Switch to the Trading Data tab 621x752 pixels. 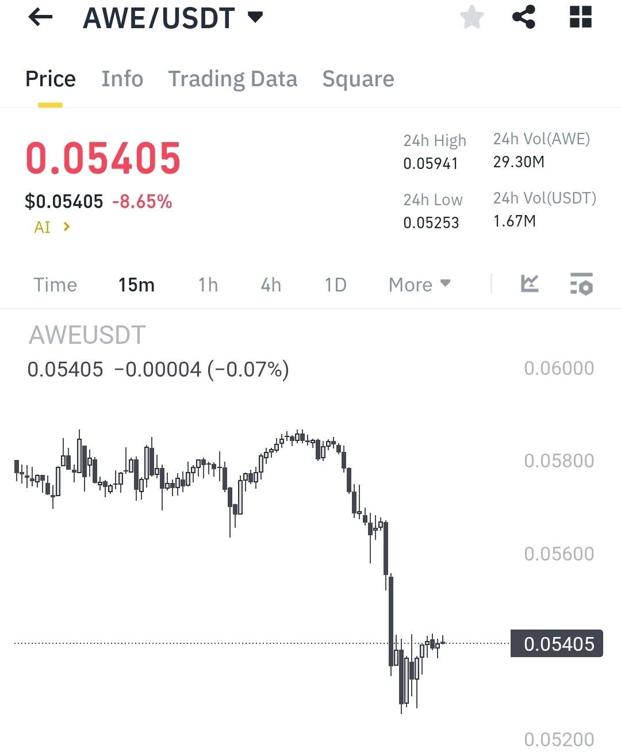[x=232, y=79]
